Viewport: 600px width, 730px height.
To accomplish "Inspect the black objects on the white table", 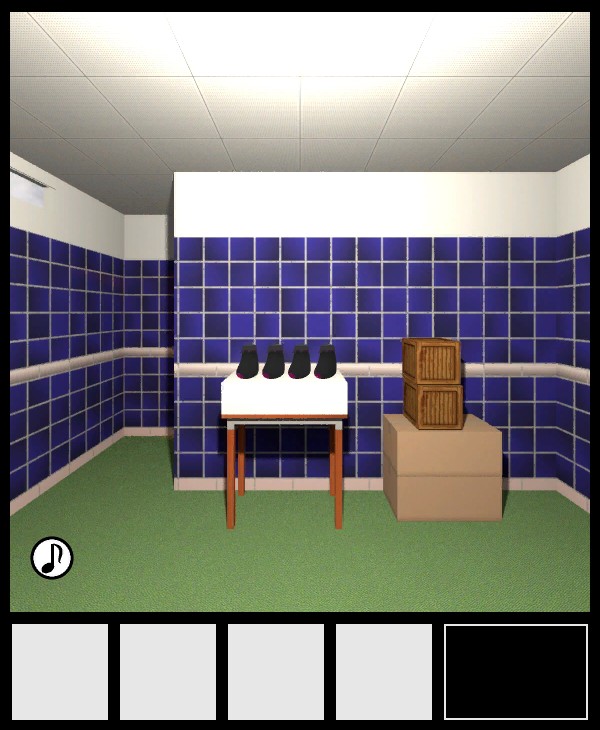I will point(286,362).
